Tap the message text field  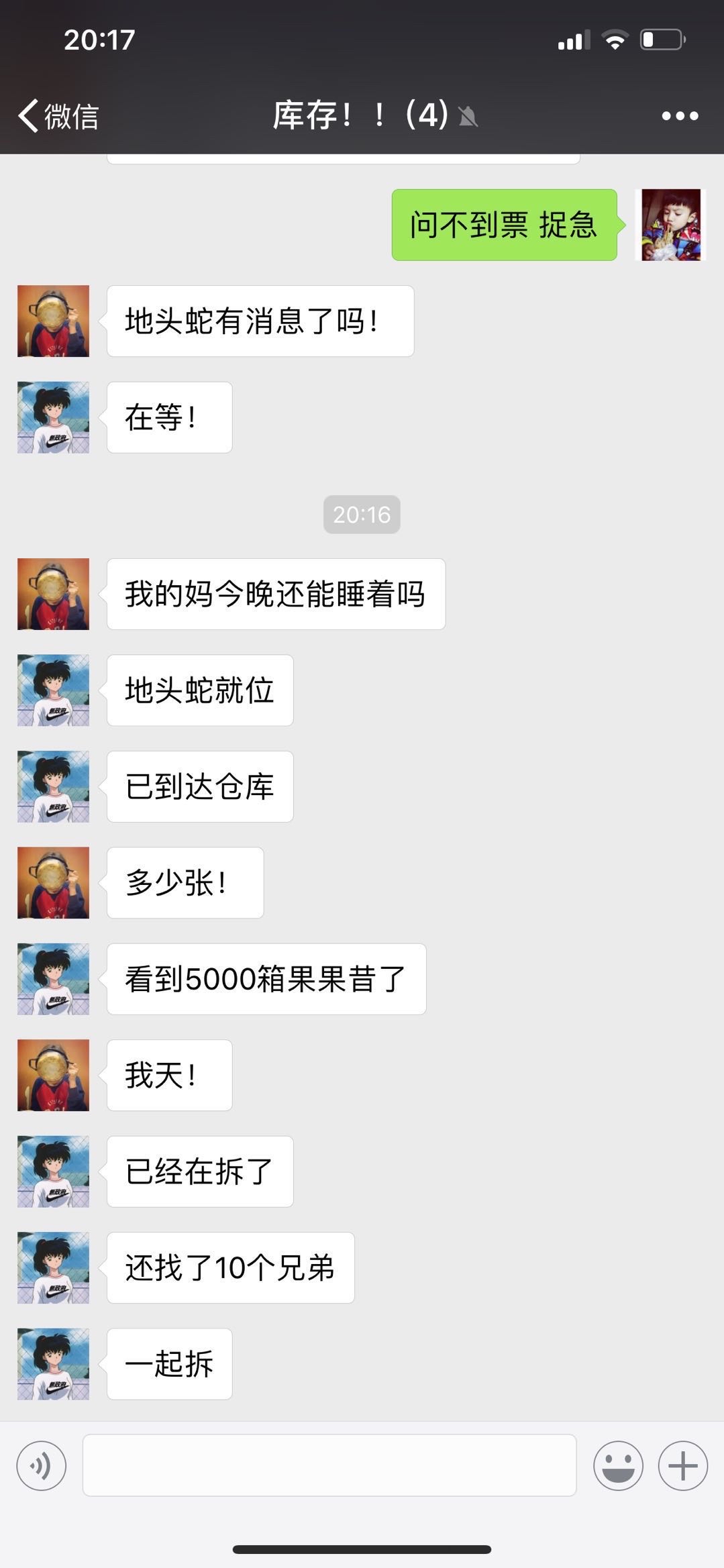(329, 1465)
